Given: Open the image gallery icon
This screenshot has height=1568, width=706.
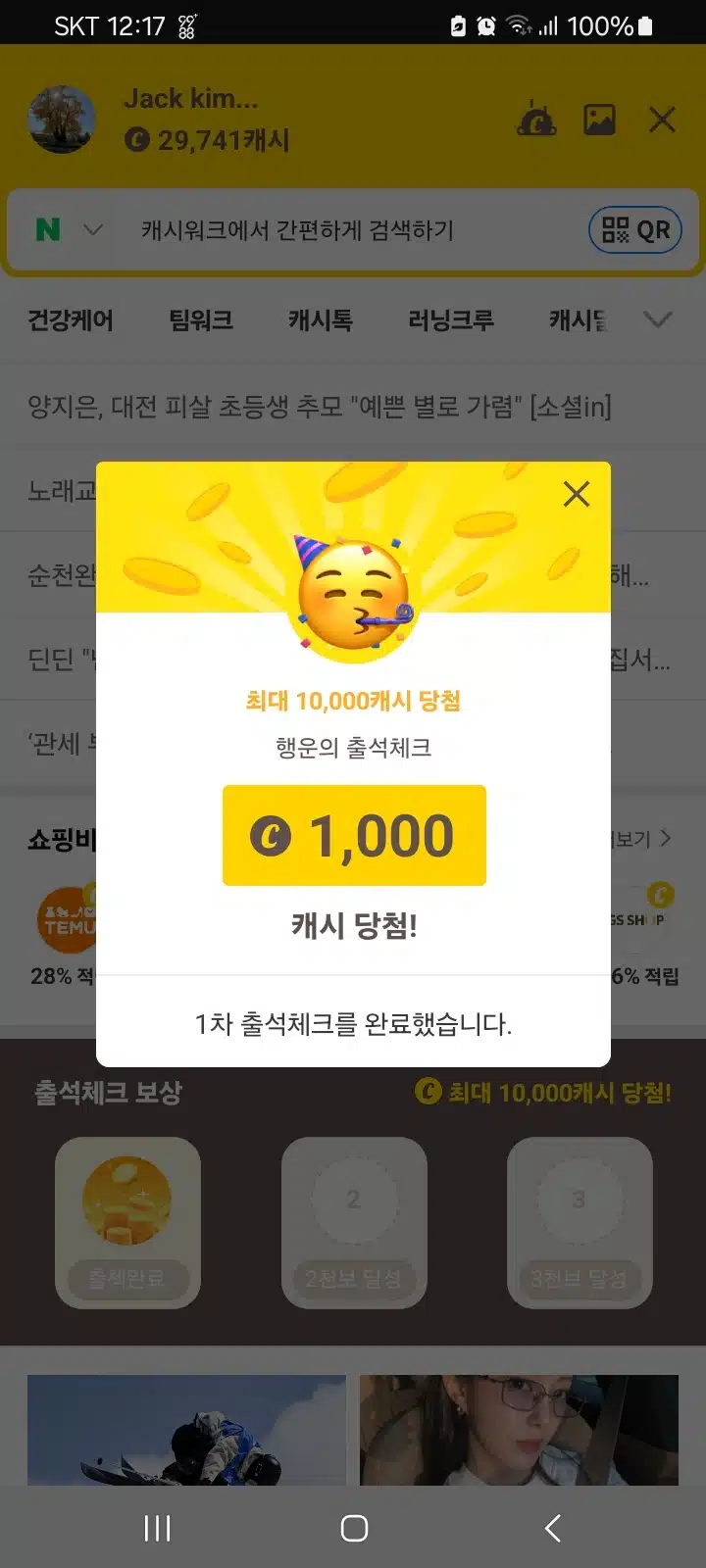Looking at the screenshot, I should [600, 120].
